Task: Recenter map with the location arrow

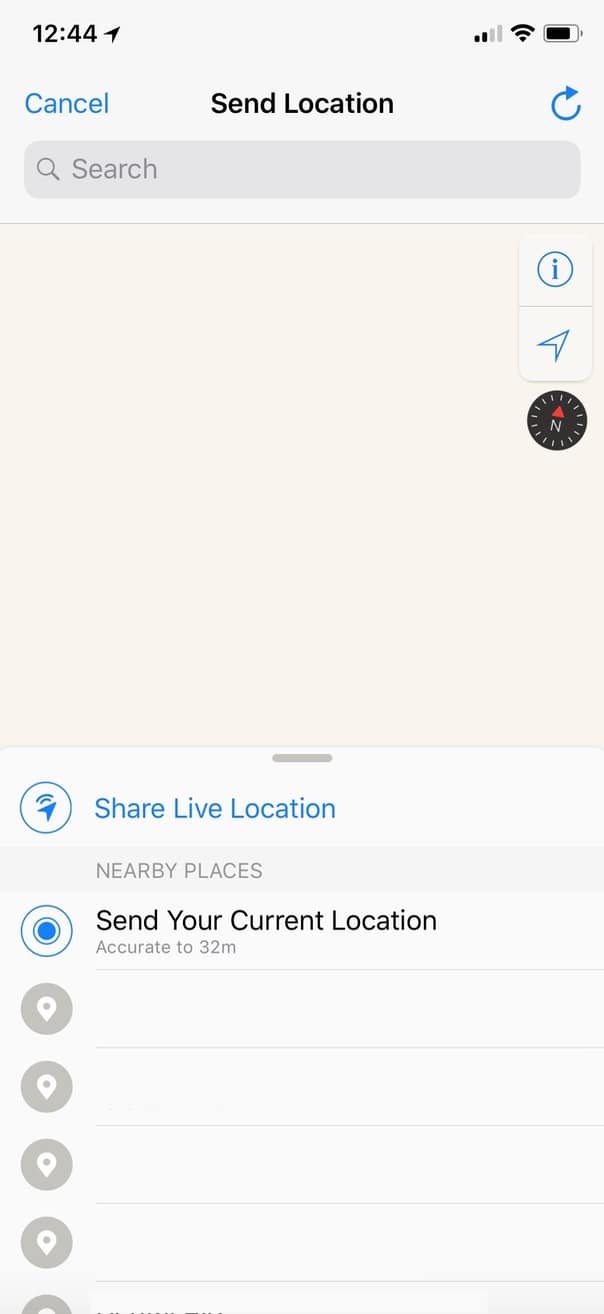Action: click(x=556, y=344)
